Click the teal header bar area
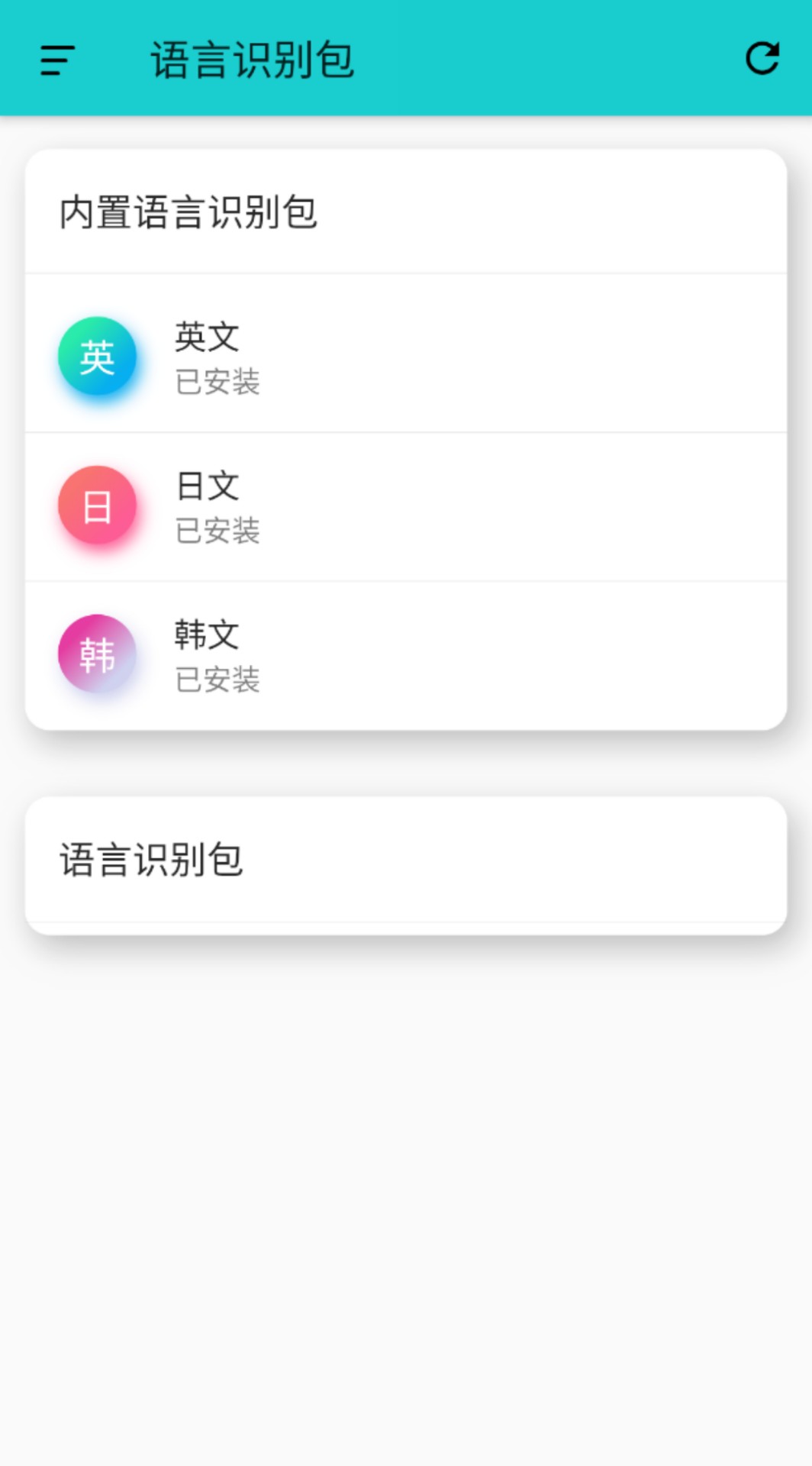The width and height of the screenshot is (812, 1466). click(x=406, y=61)
